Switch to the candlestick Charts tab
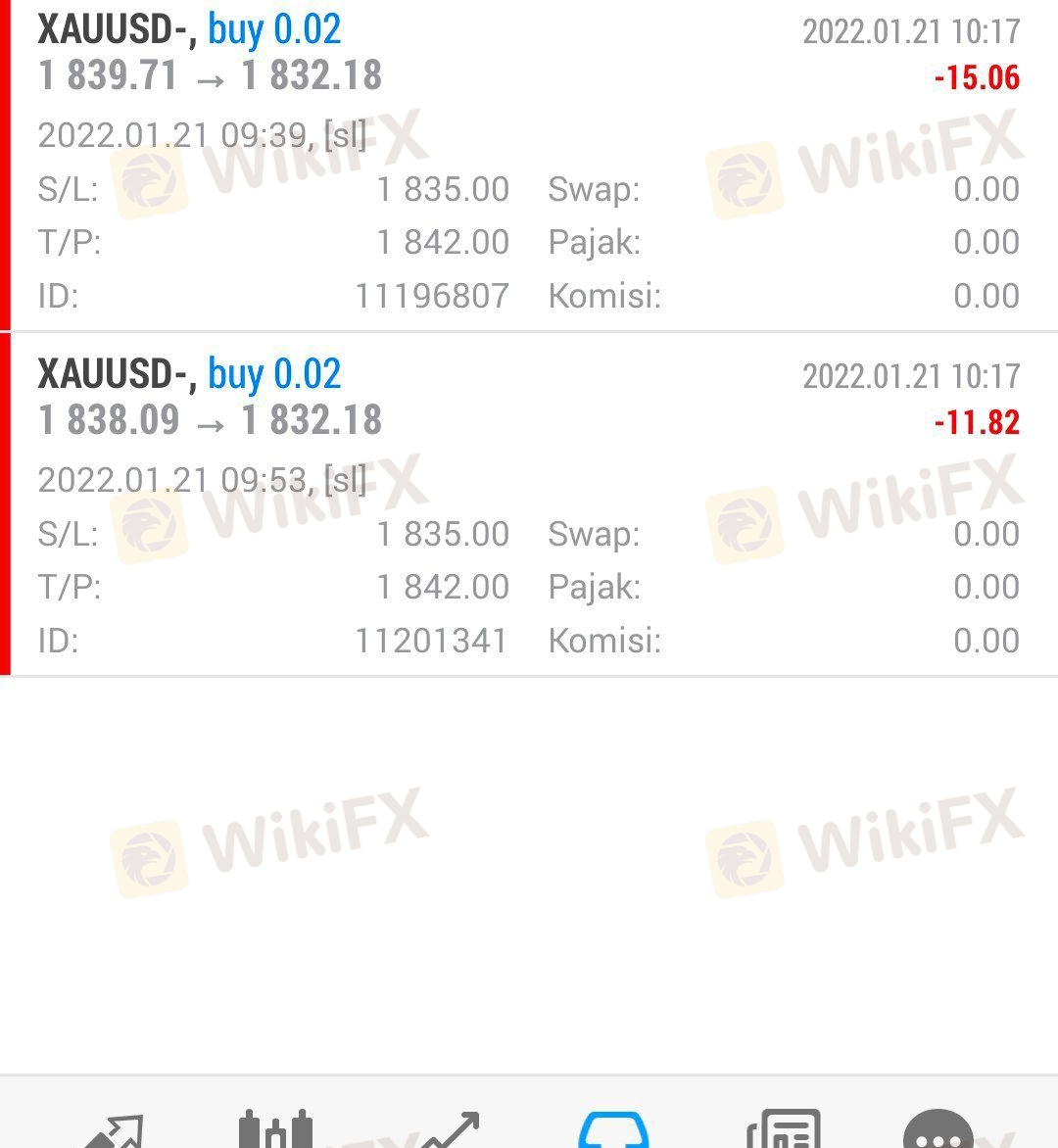Image resolution: width=1058 pixels, height=1148 pixels. point(275,1129)
